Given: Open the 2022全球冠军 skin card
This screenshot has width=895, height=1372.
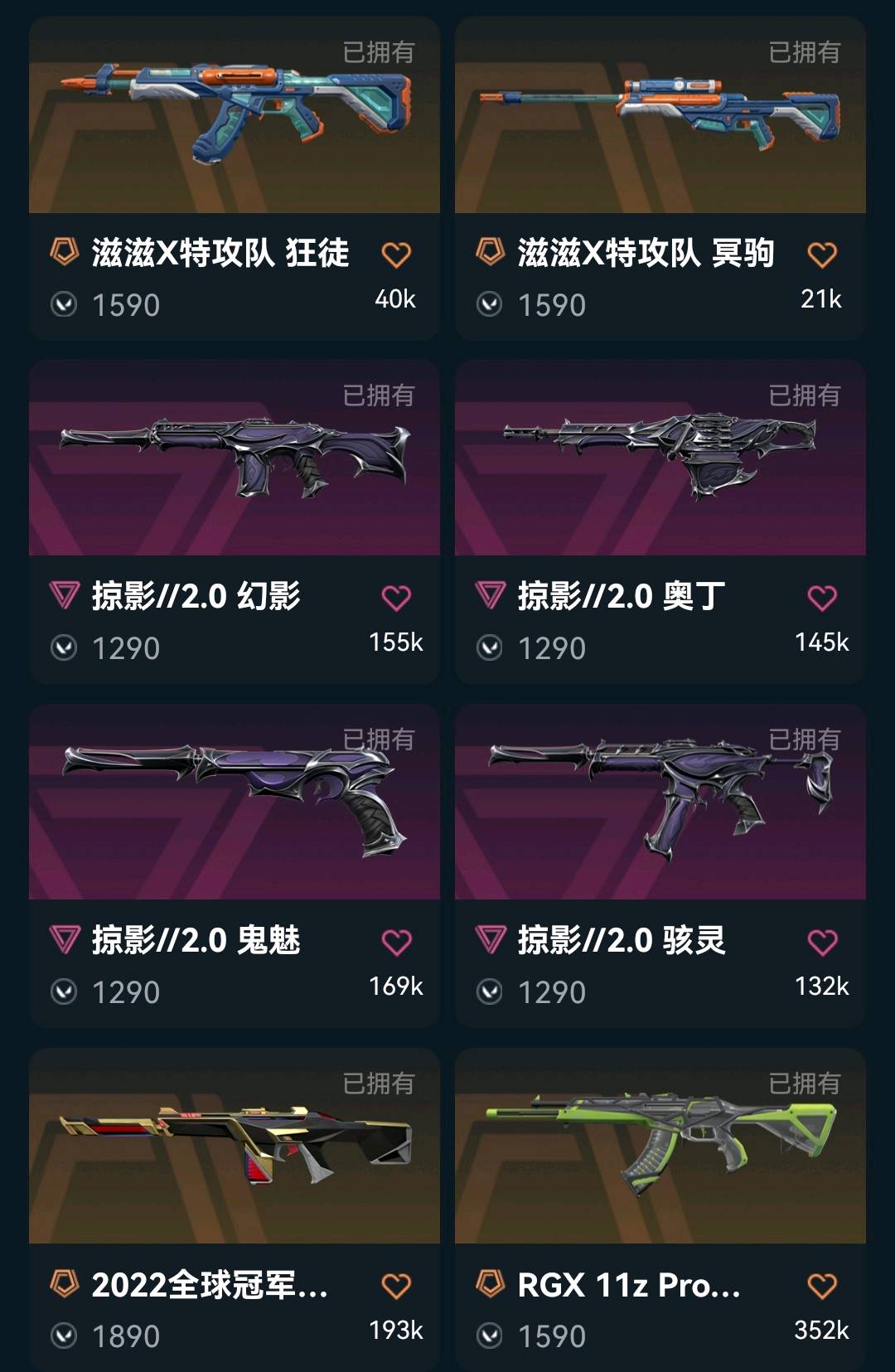Looking at the screenshot, I should point(234,1147).
